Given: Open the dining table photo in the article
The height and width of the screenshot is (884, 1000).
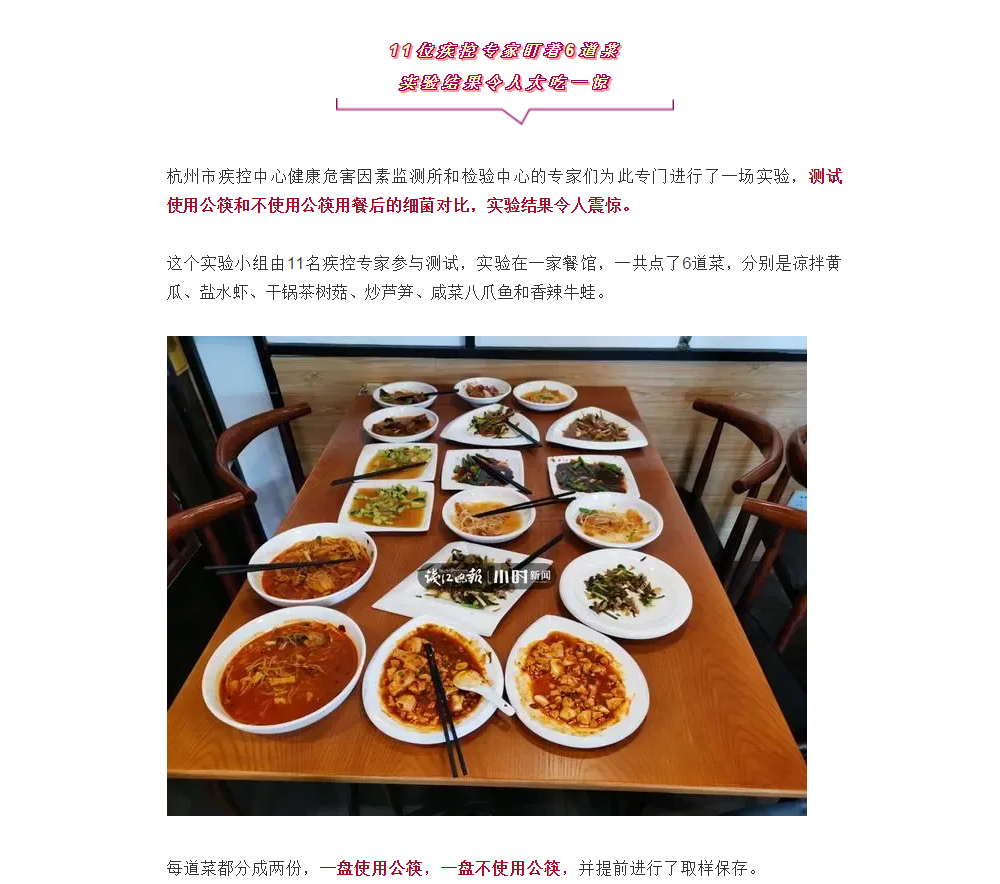Looking at the screenshot, I should pyautogui.click(x=486, y=575).
